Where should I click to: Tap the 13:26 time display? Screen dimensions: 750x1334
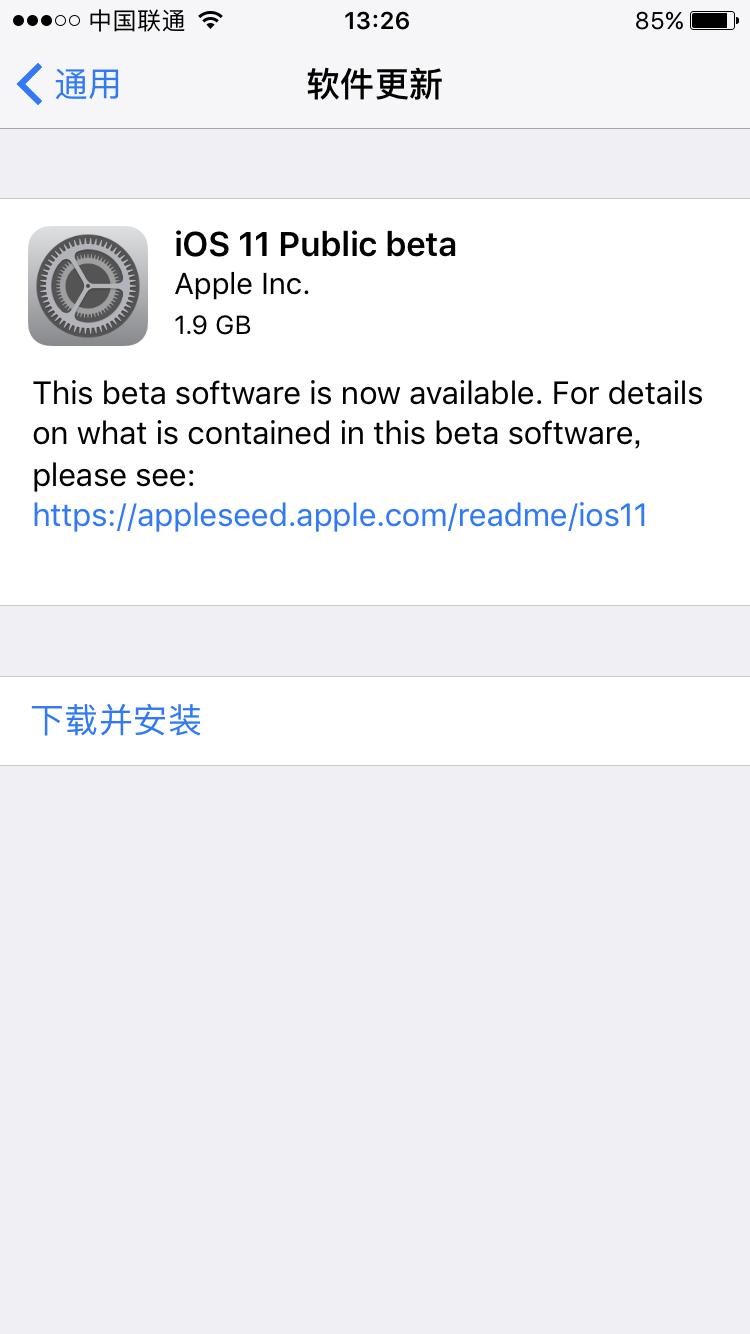375,20
